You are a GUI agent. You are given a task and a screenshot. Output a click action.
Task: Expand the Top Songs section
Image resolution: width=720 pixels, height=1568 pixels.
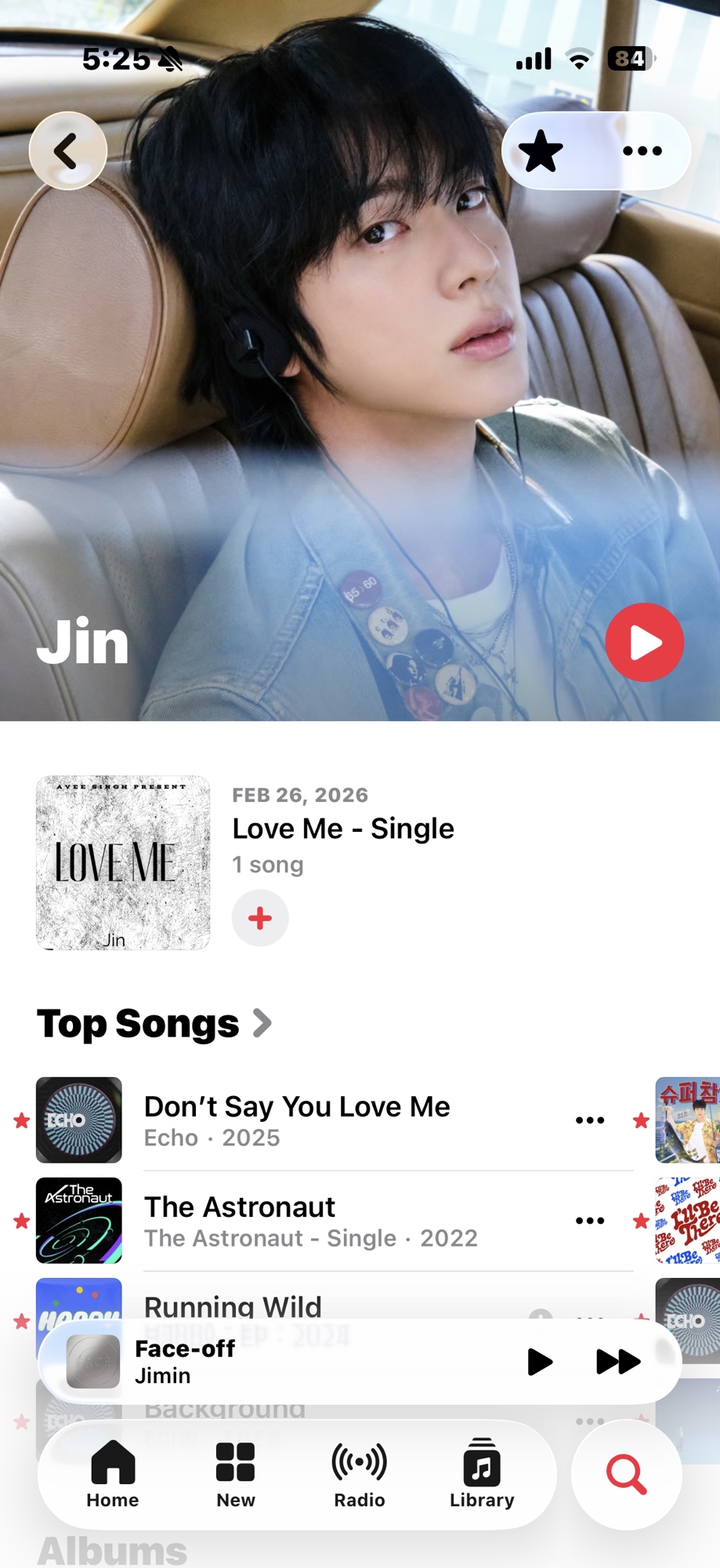pyautogui.click(x=155, y=1023)
